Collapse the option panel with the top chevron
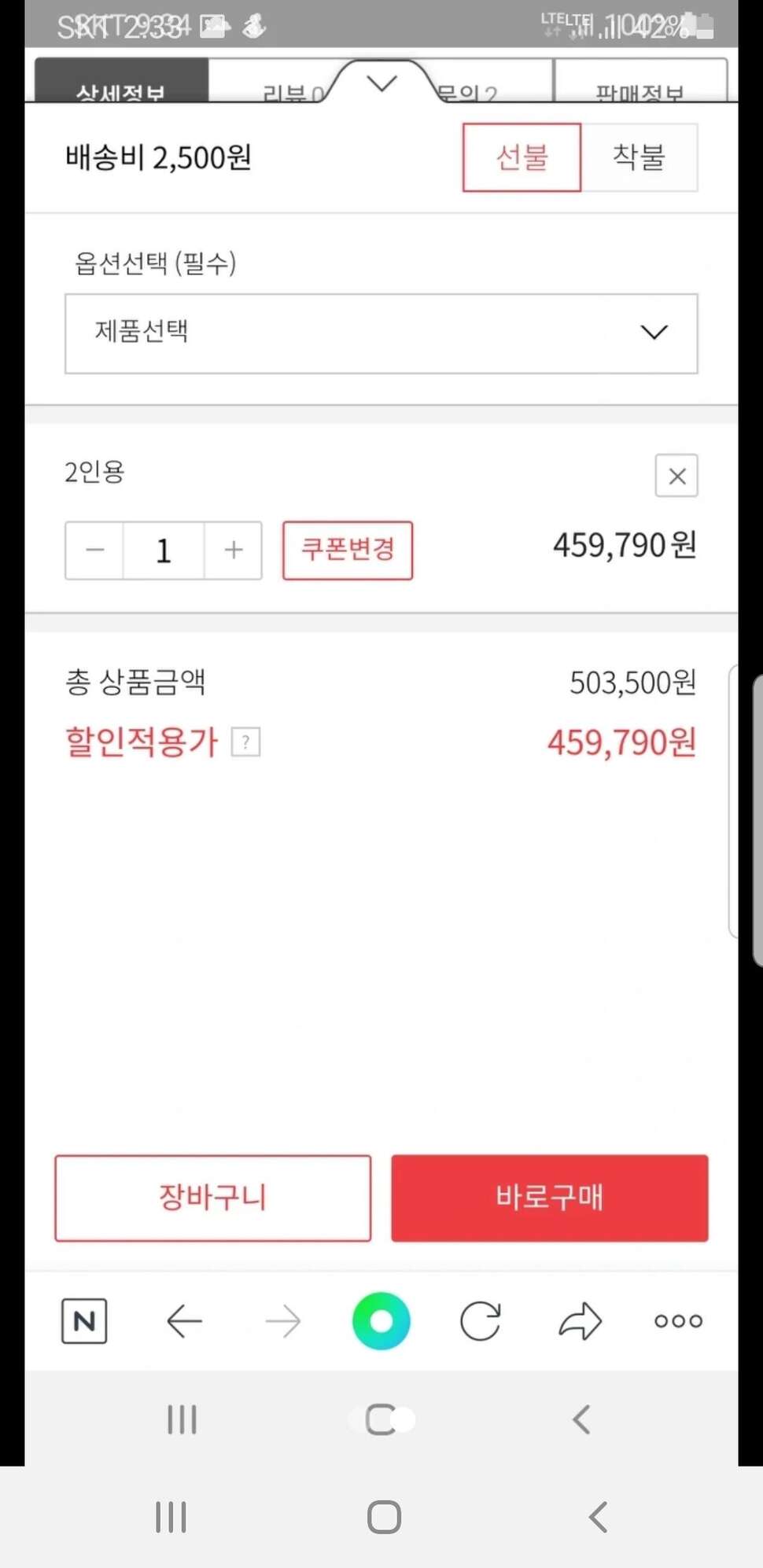 382,83
